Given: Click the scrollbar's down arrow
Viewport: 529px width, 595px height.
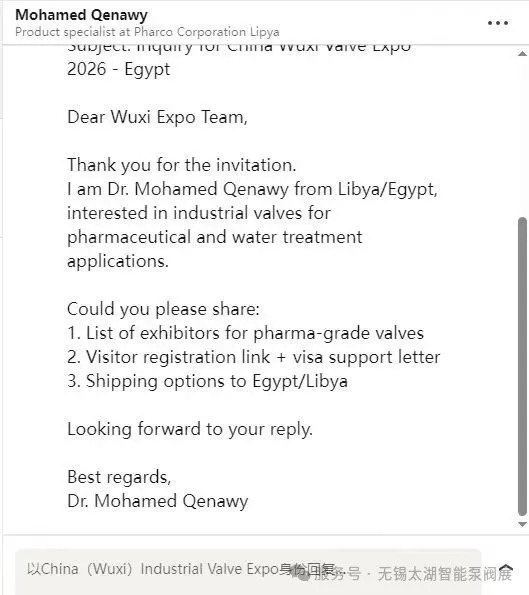Looking at the screenshot, I should click(523, 524).
